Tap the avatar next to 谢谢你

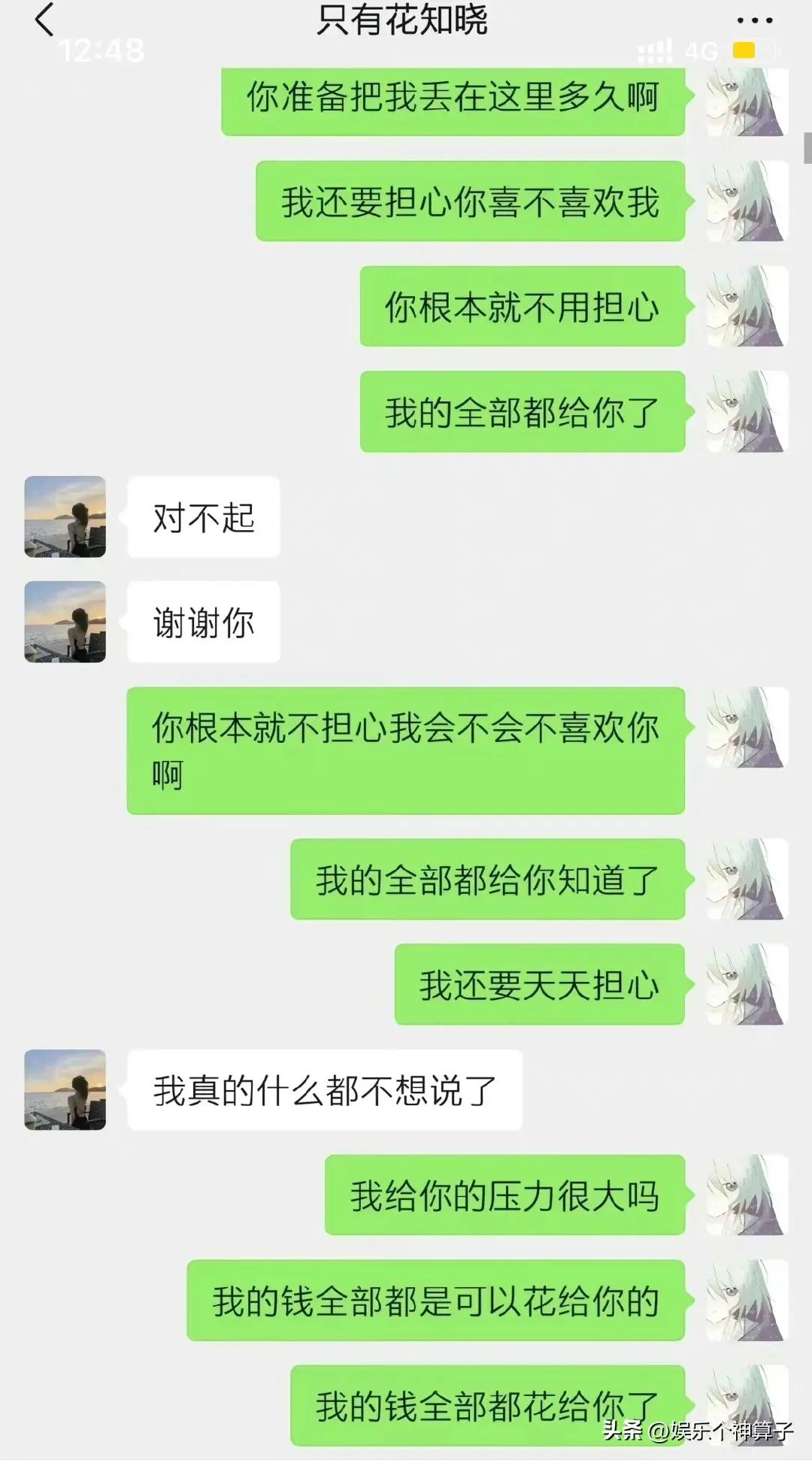(65, 622)
